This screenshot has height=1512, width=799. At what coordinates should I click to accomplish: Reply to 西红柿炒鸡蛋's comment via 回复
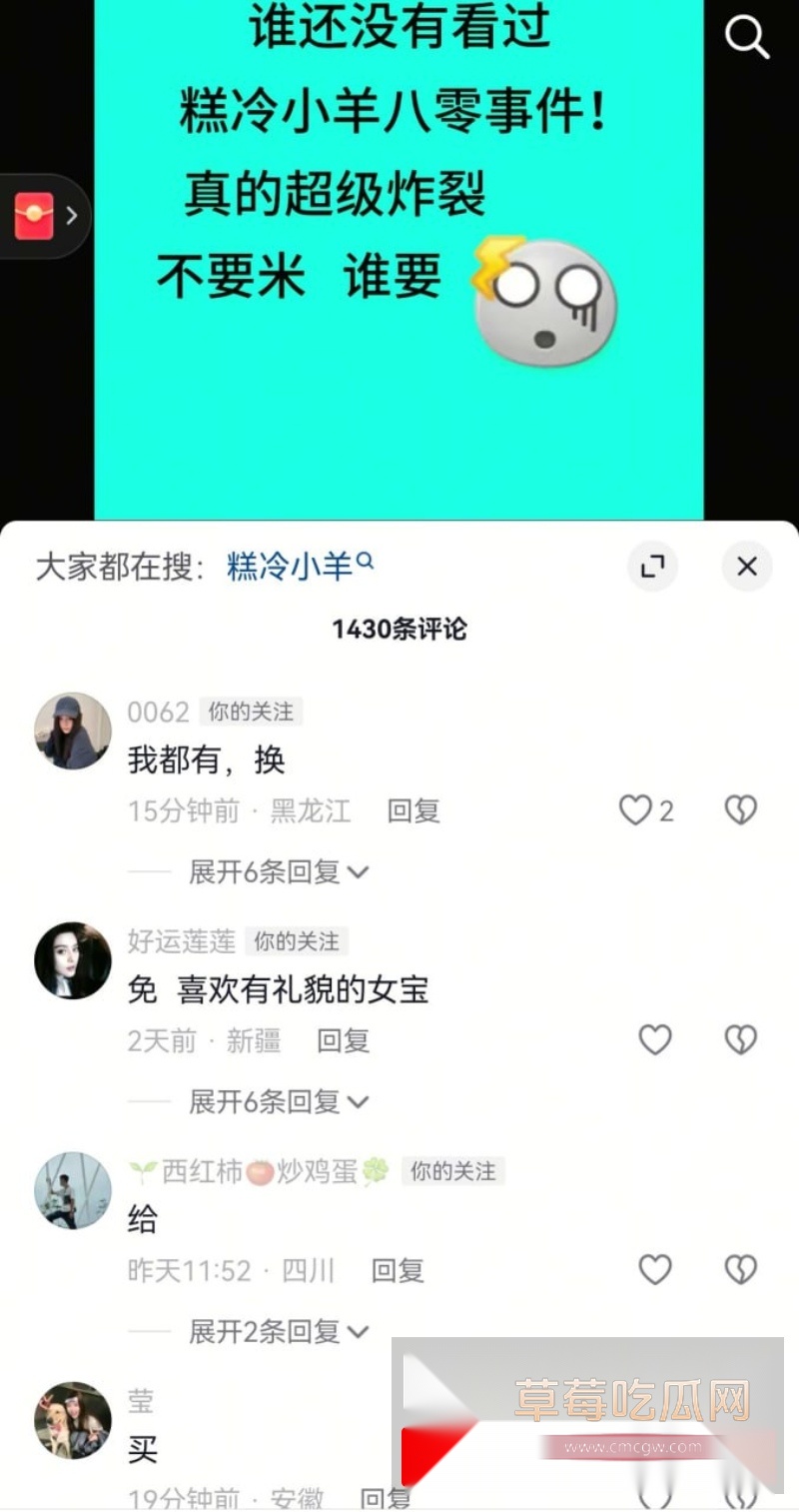coord(398,1269)
